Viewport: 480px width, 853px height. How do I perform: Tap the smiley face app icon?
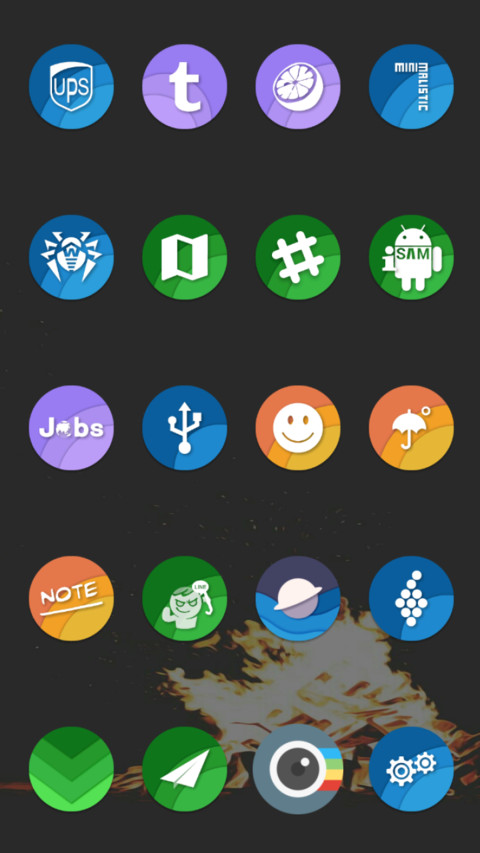click(298, 428)
